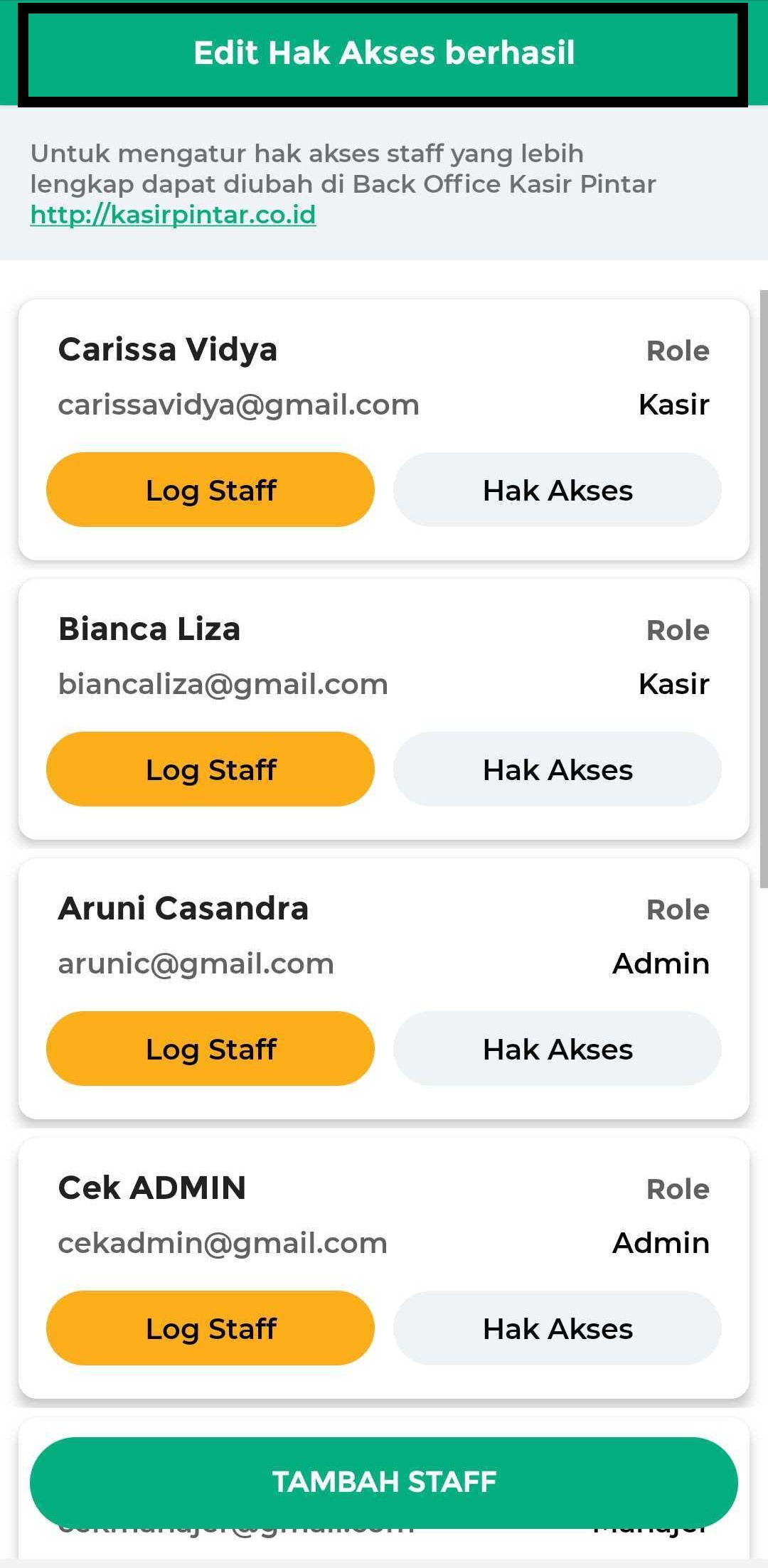Show Log Staff for Cek ADMIN
The height and width of the screenshot is (1568, 768).
[210, 1328]
